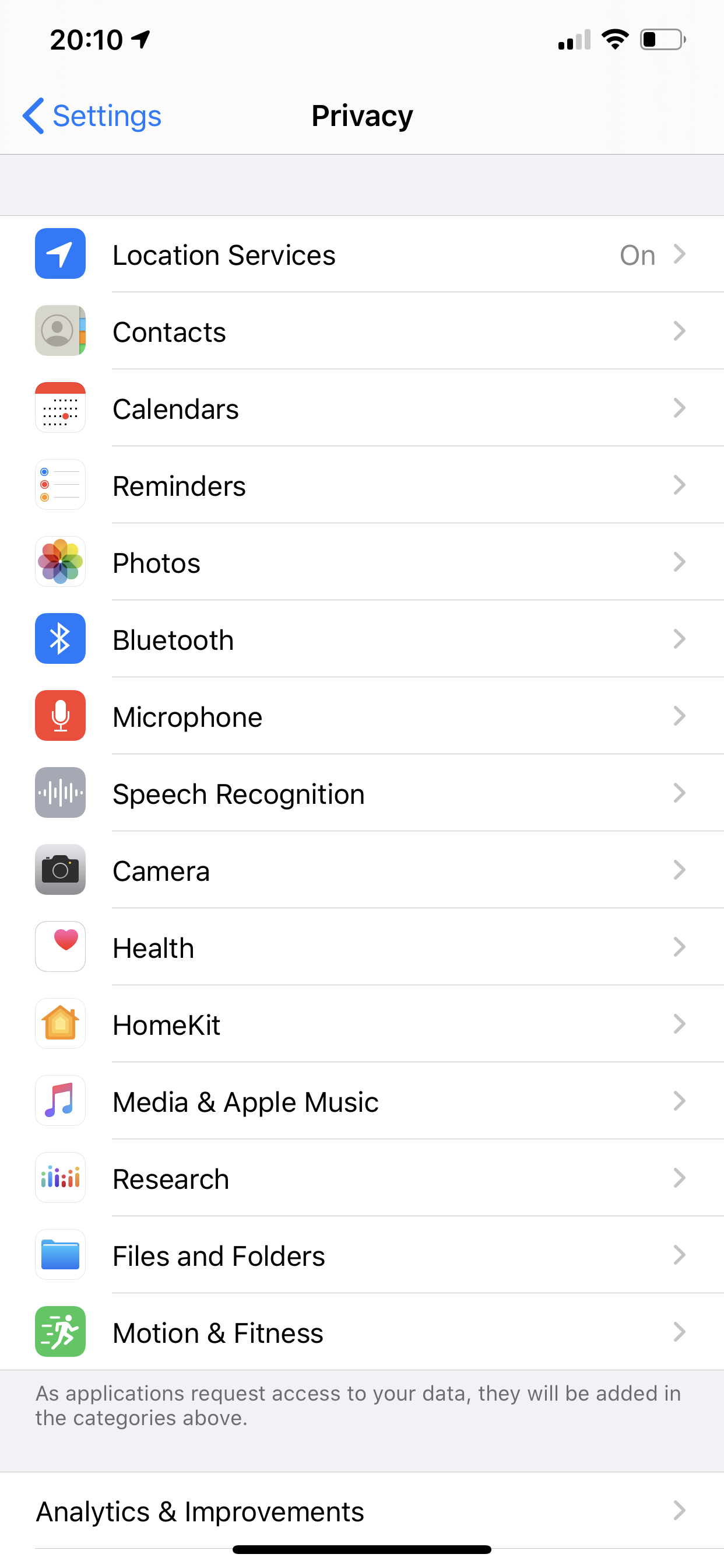This screenshot has width=724, height=1568.
Task: Go back to Settings
Action: tap(93, 116)
